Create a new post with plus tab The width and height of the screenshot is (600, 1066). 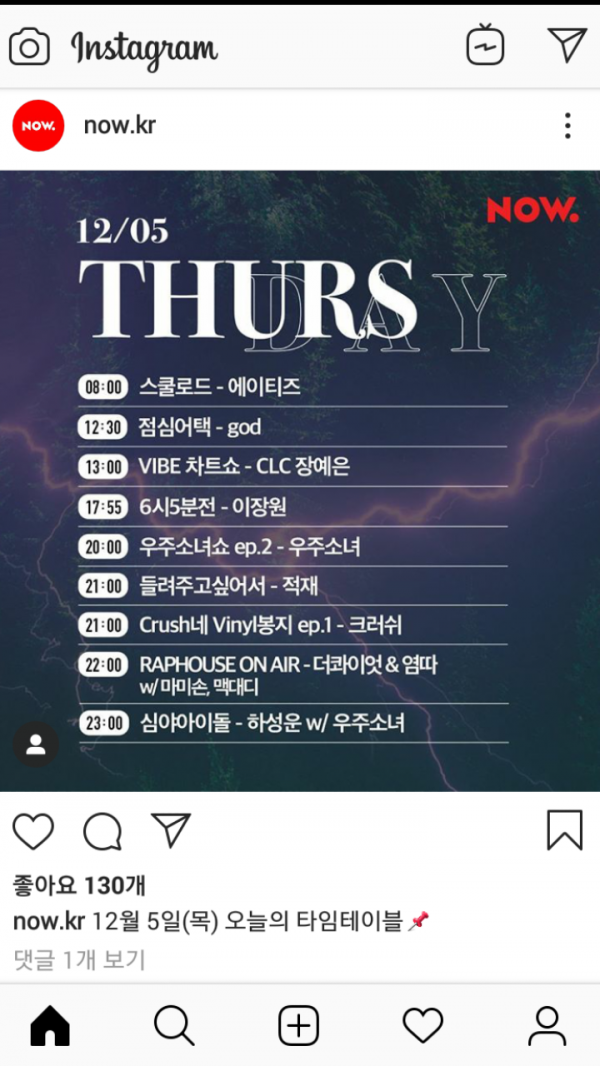click(298, 1026)
